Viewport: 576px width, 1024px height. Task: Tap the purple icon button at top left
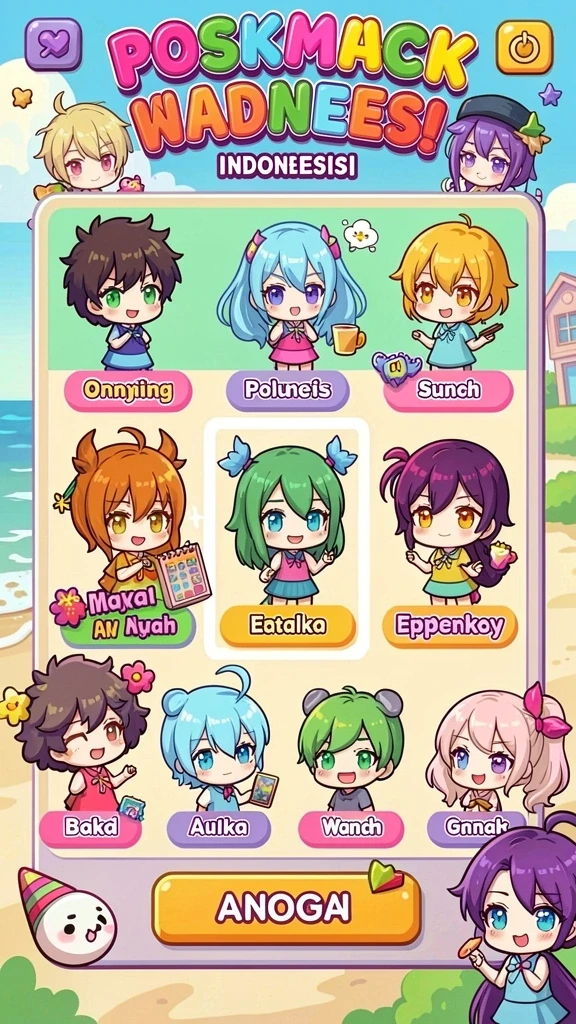[x=53, y=45]
